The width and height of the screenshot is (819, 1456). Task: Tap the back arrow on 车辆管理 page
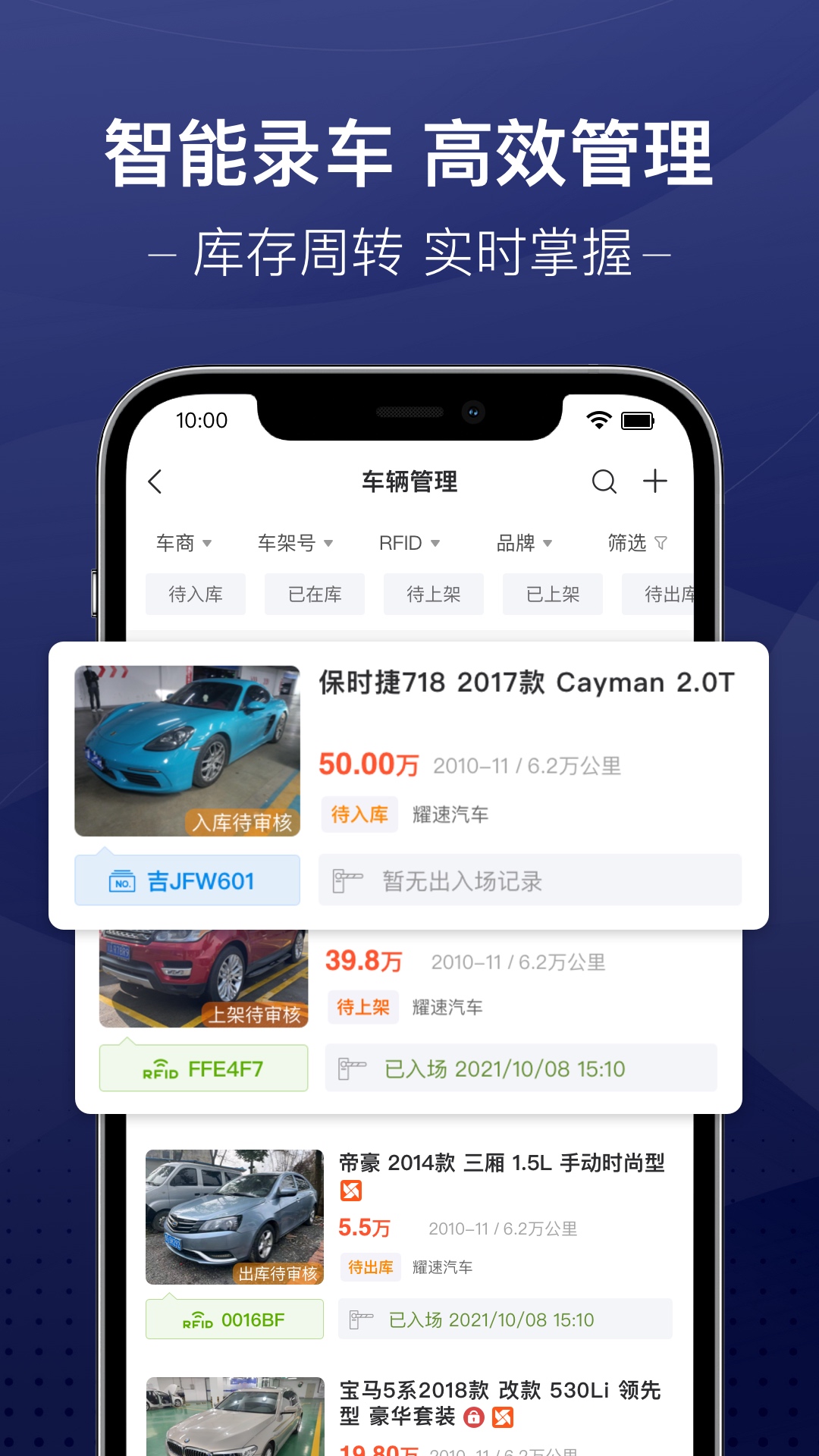point(155,482)
